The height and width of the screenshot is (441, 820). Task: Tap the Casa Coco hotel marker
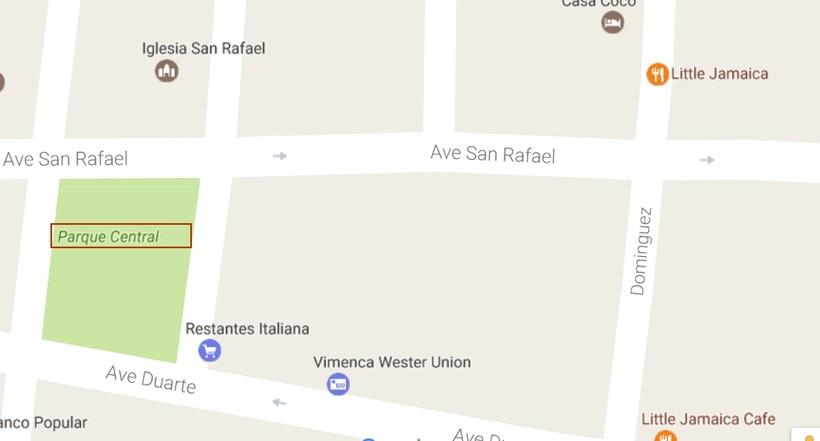[x=613, y=21]
